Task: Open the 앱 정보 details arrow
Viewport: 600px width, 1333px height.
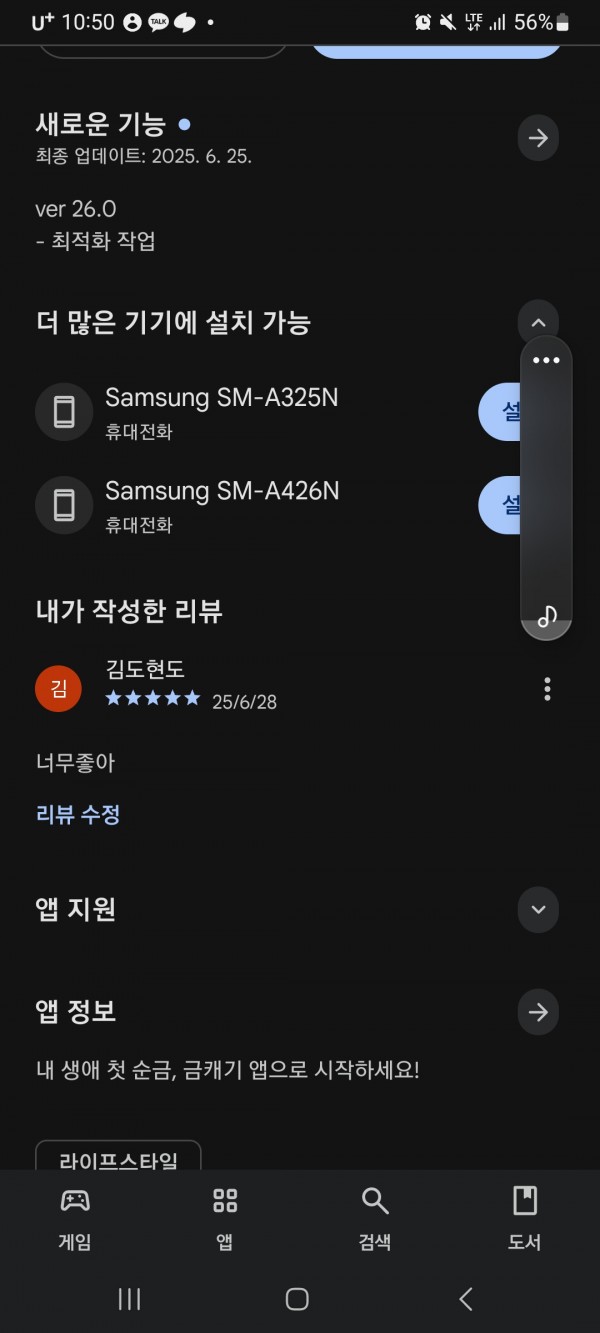Action: click(x=538, y=1012)
